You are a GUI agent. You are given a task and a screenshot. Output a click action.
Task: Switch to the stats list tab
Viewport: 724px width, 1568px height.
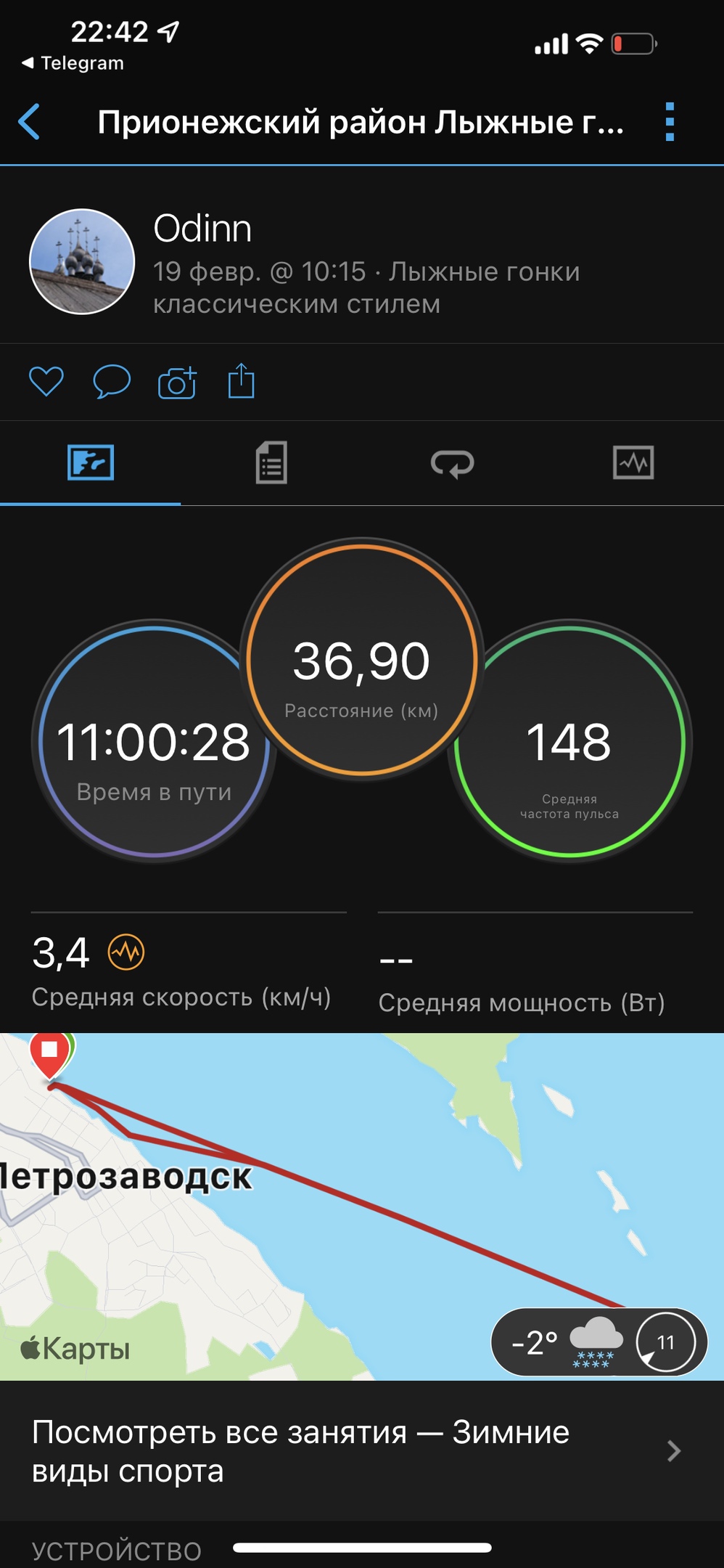click(271, 462)
